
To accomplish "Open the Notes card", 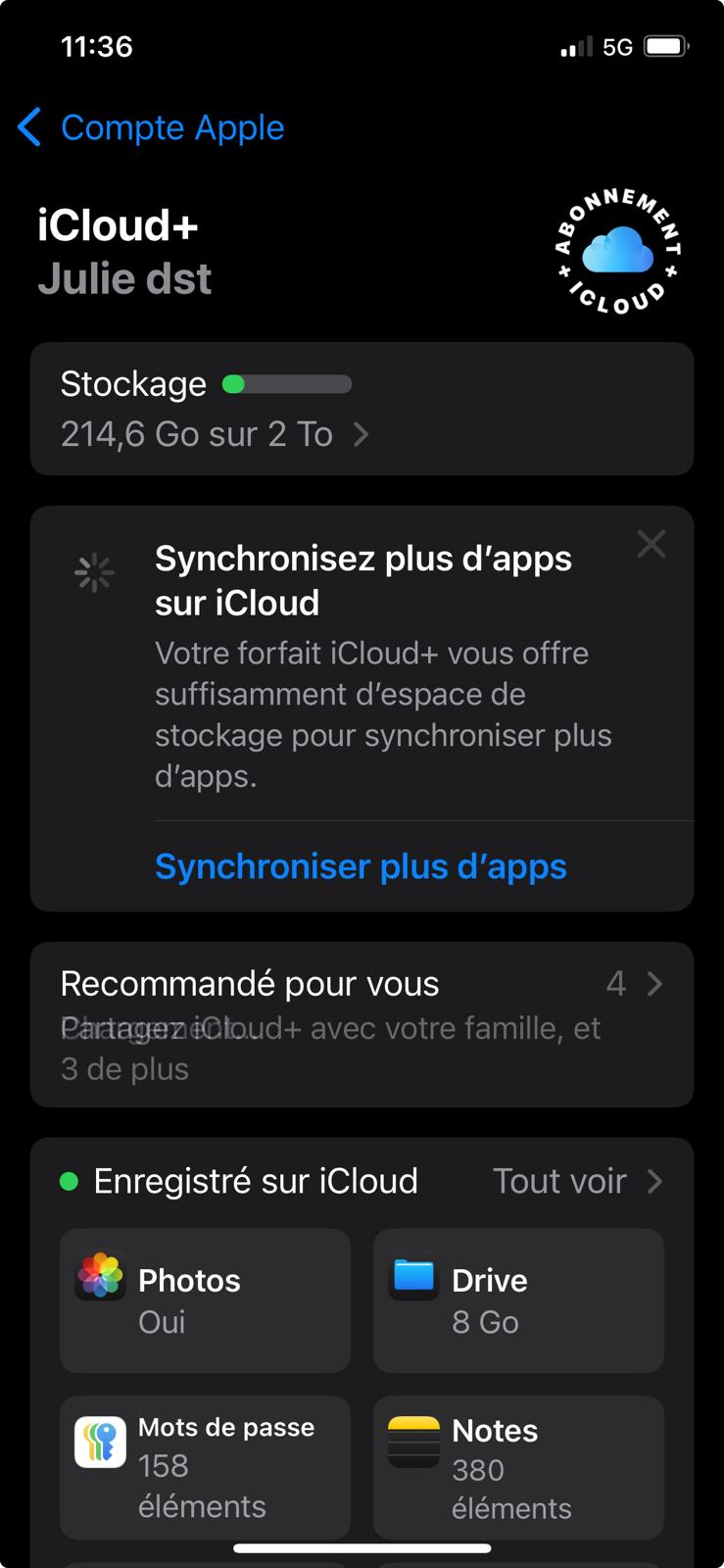I will (518, 1466).
